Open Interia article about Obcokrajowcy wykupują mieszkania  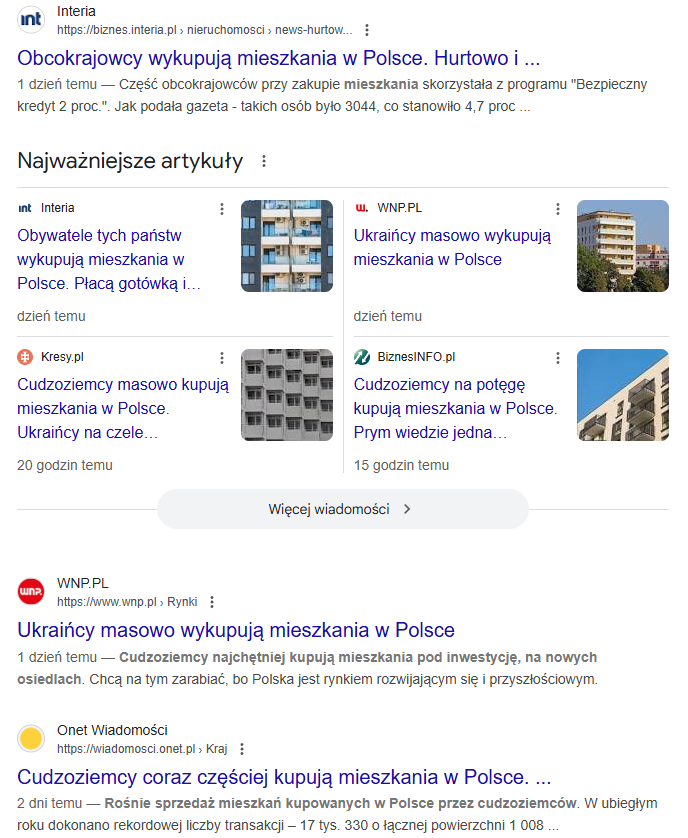278,56
